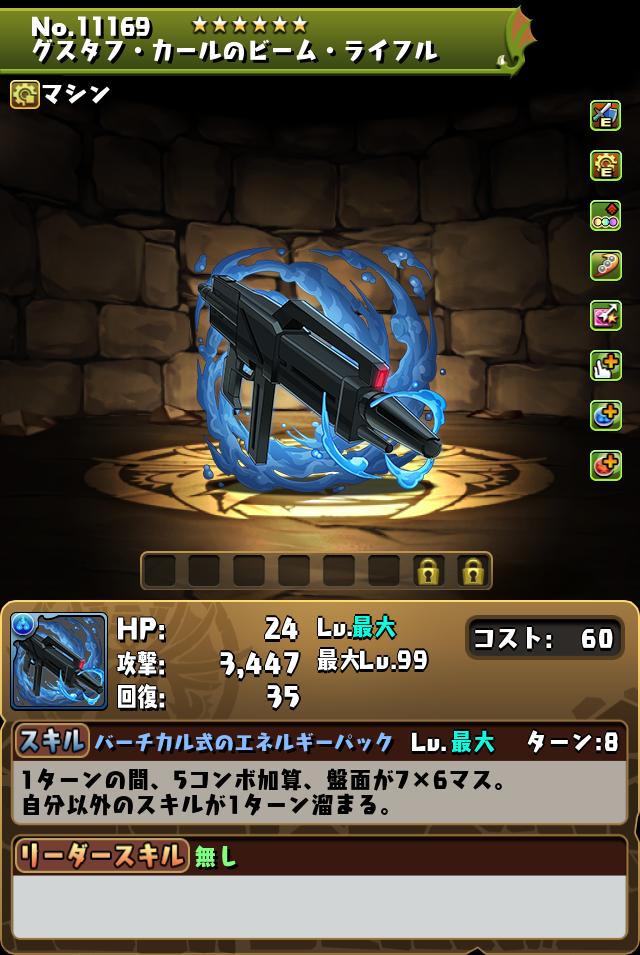Open the リーダースキル details

pyautogui.click(x=101, y=856)
